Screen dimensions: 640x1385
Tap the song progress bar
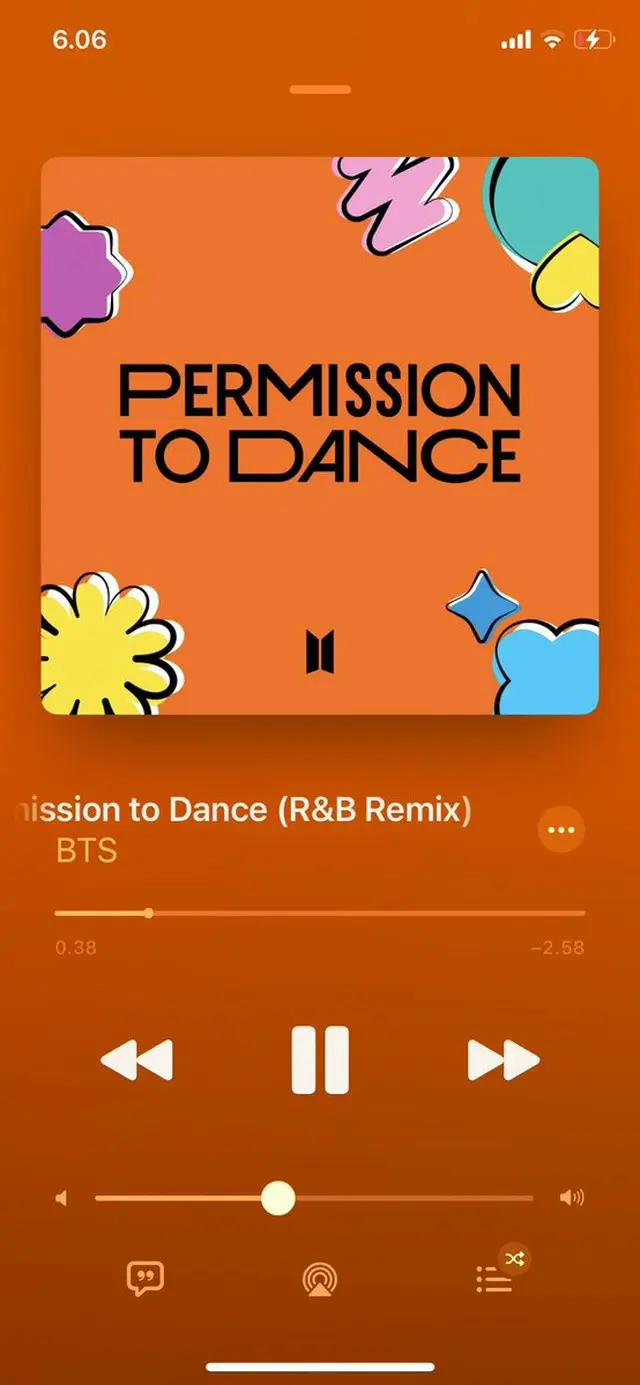coord(320,913)
